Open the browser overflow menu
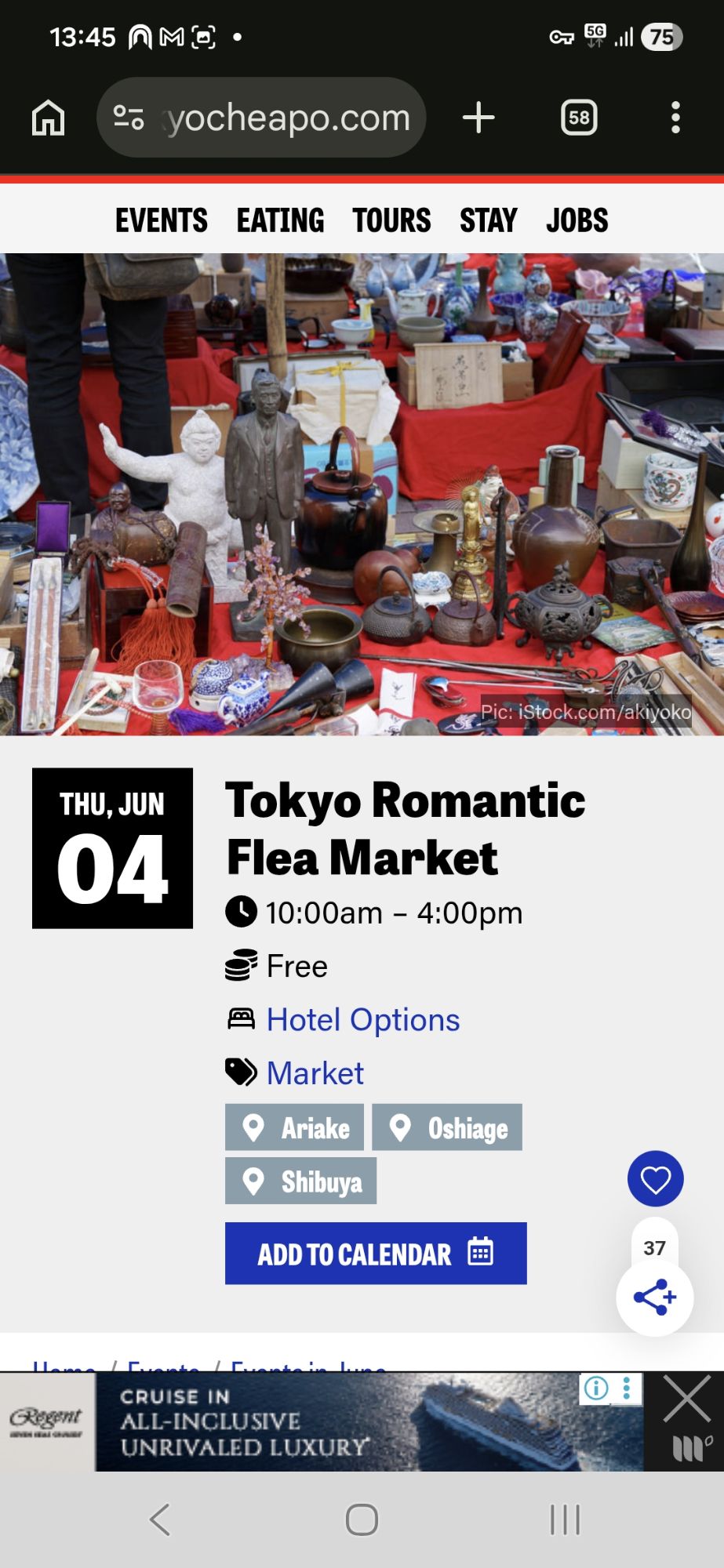The image size is (724, 1568). (x=675, y=118)
